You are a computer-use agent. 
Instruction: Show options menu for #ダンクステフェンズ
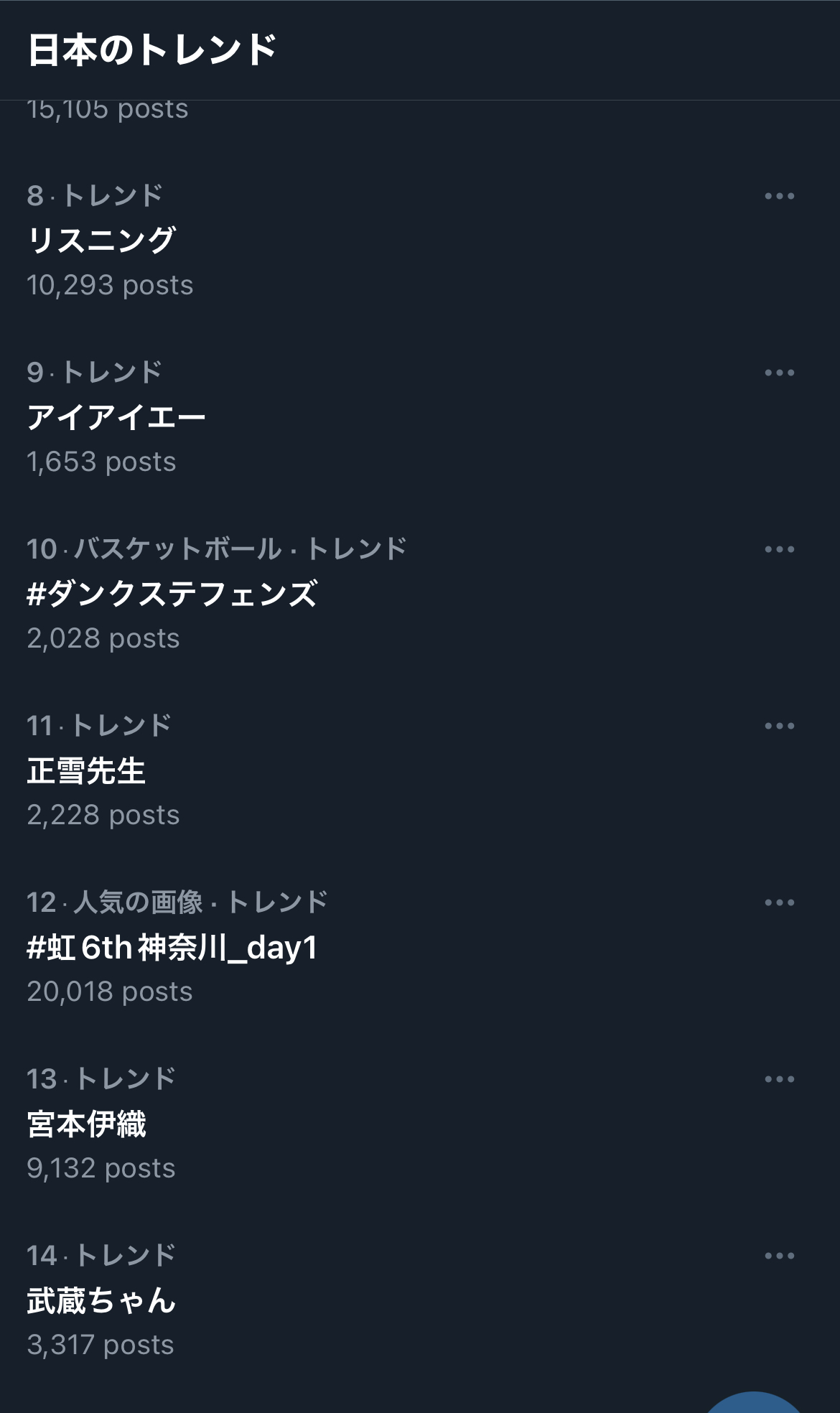tap(779, 549)
